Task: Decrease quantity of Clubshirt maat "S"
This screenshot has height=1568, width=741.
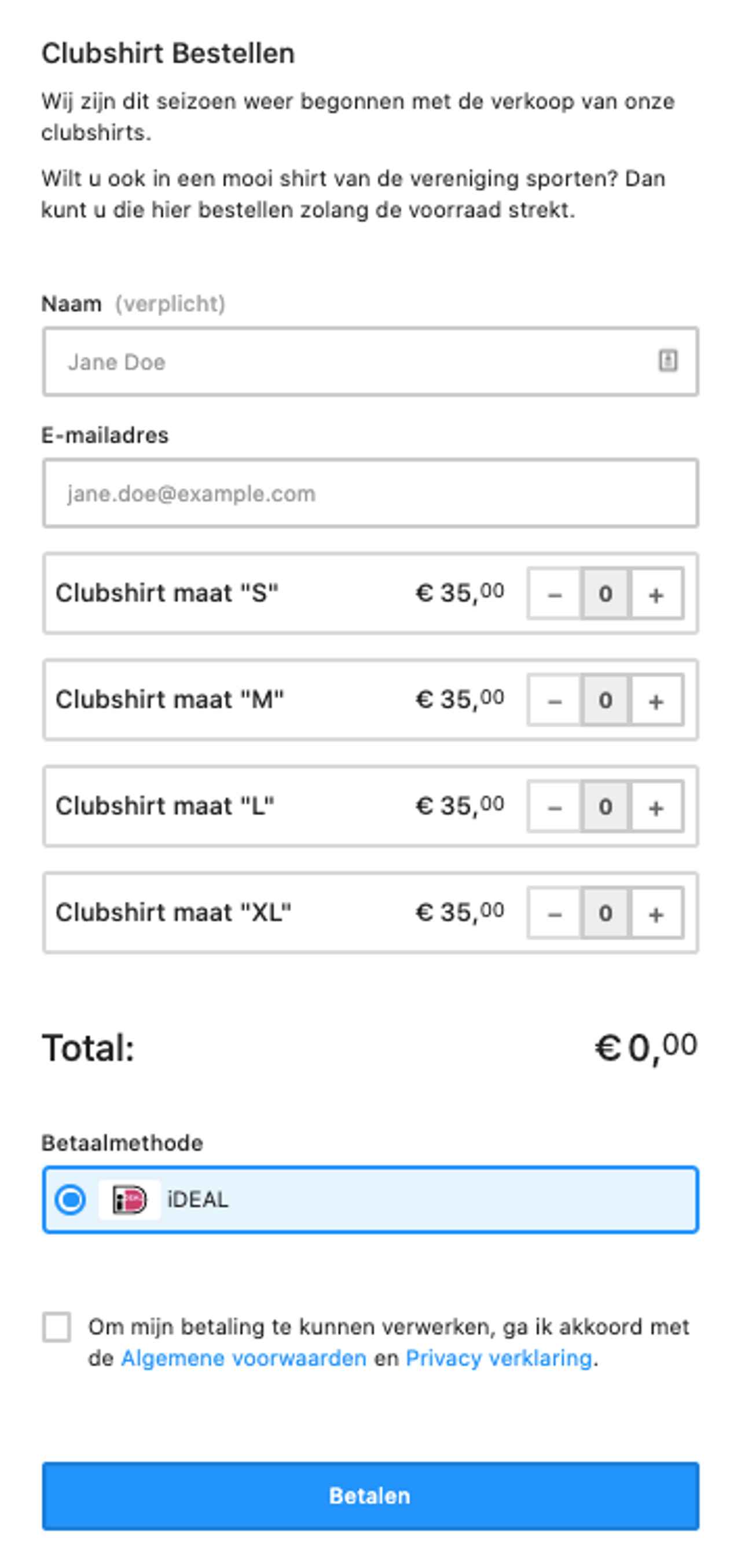Action: coord(554,594)
